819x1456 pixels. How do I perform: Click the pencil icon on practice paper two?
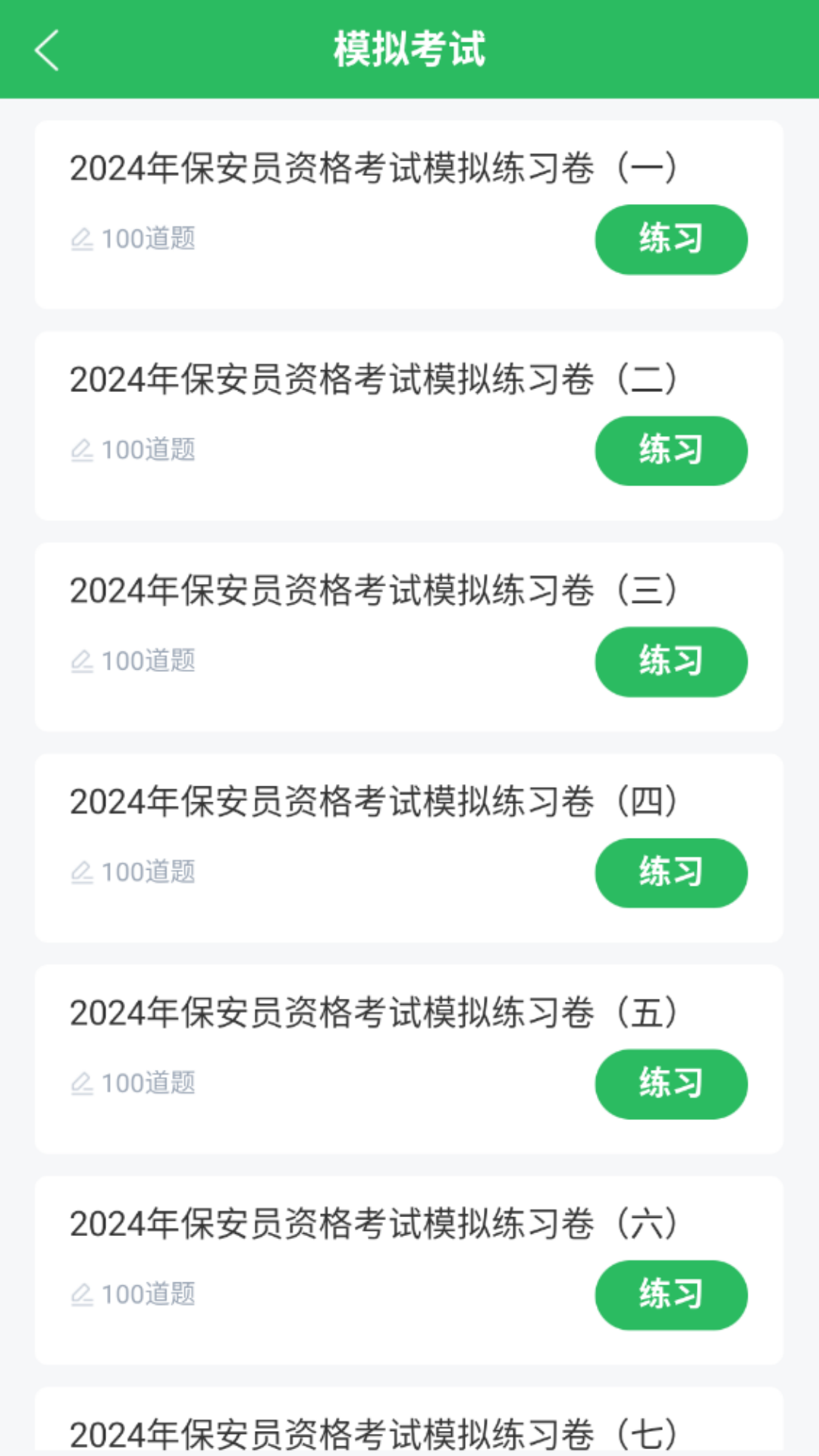(83, 449)
